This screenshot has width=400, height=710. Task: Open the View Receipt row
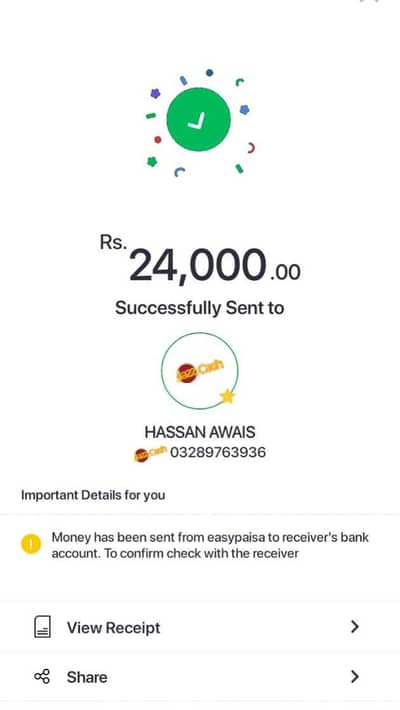pos(200,627)
